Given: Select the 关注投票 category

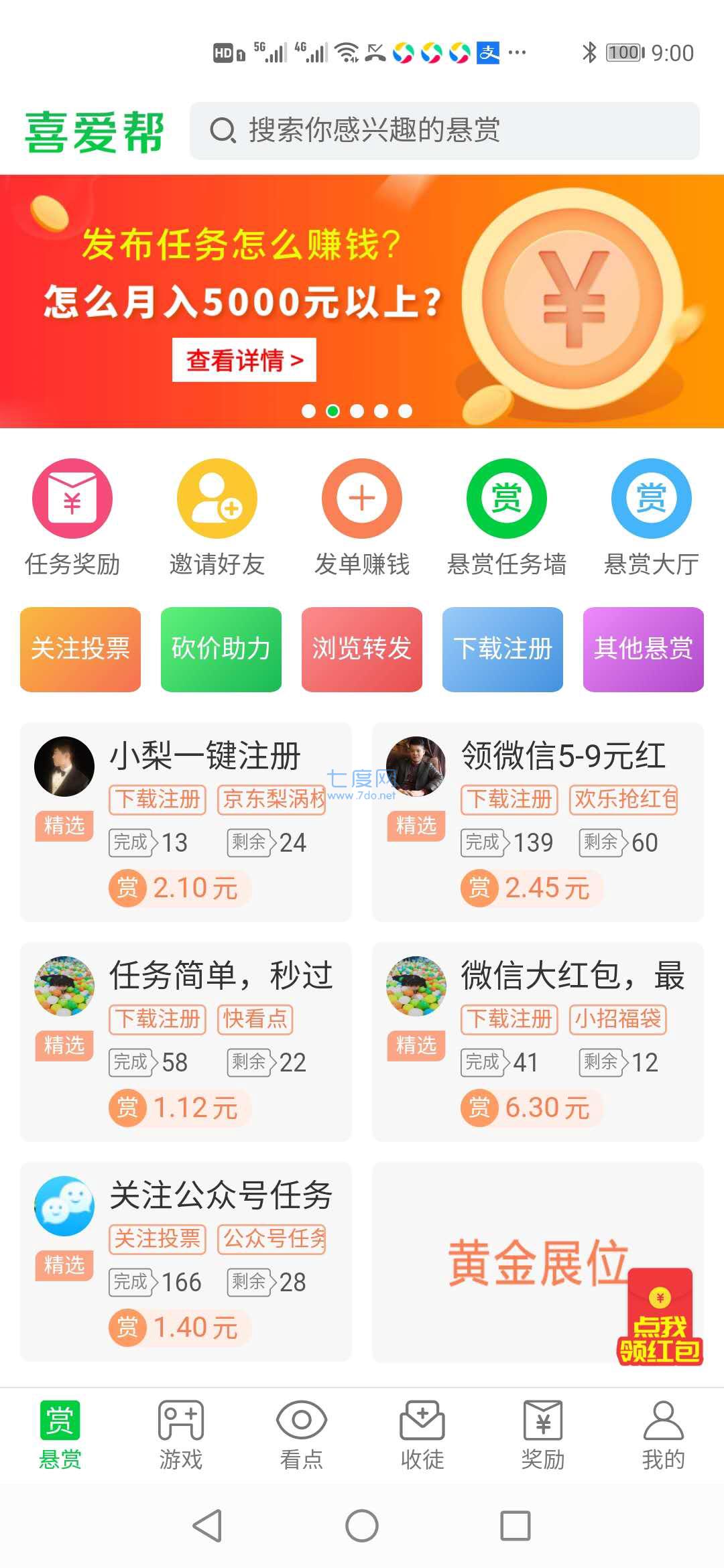Looking at the screenshot, I should point(80,649).
